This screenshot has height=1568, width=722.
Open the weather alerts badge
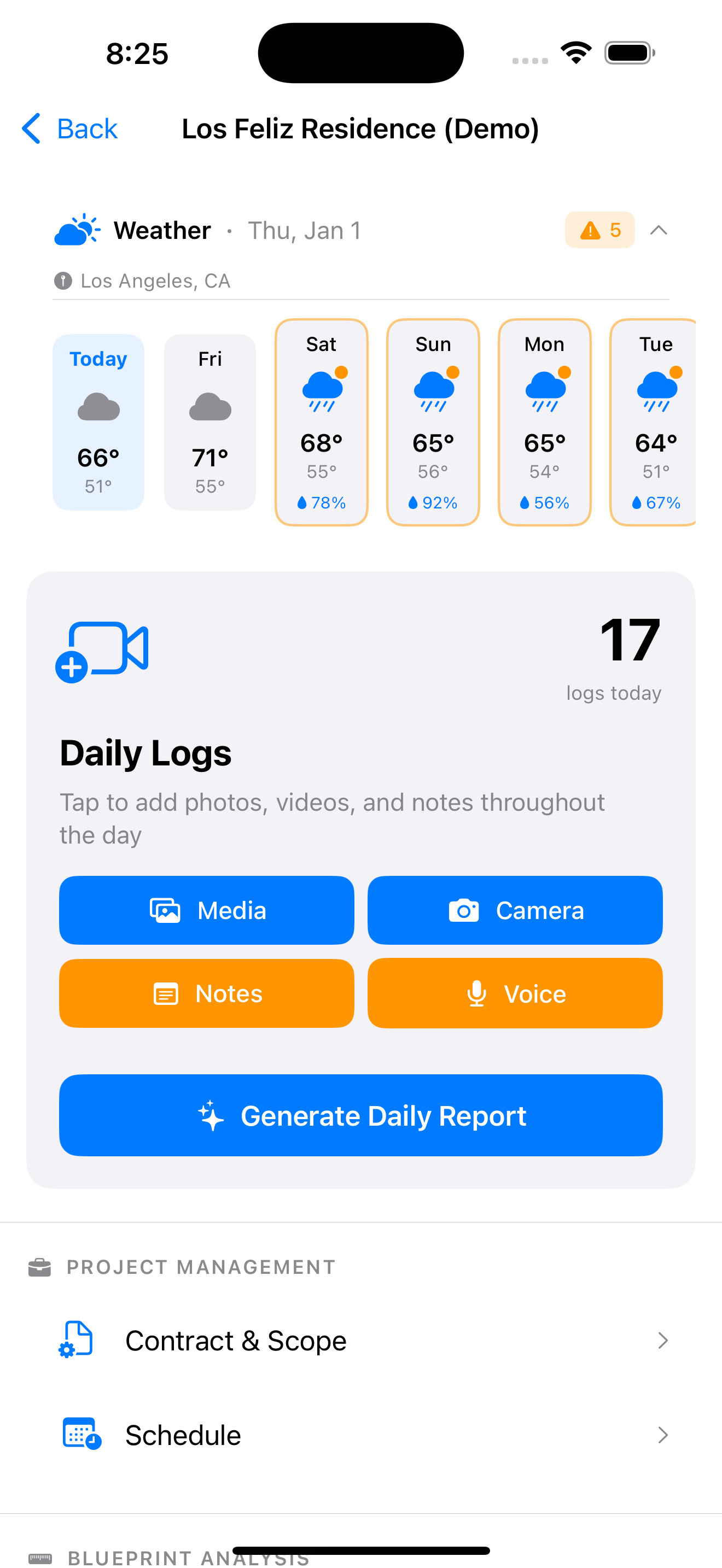pos(599,230)
